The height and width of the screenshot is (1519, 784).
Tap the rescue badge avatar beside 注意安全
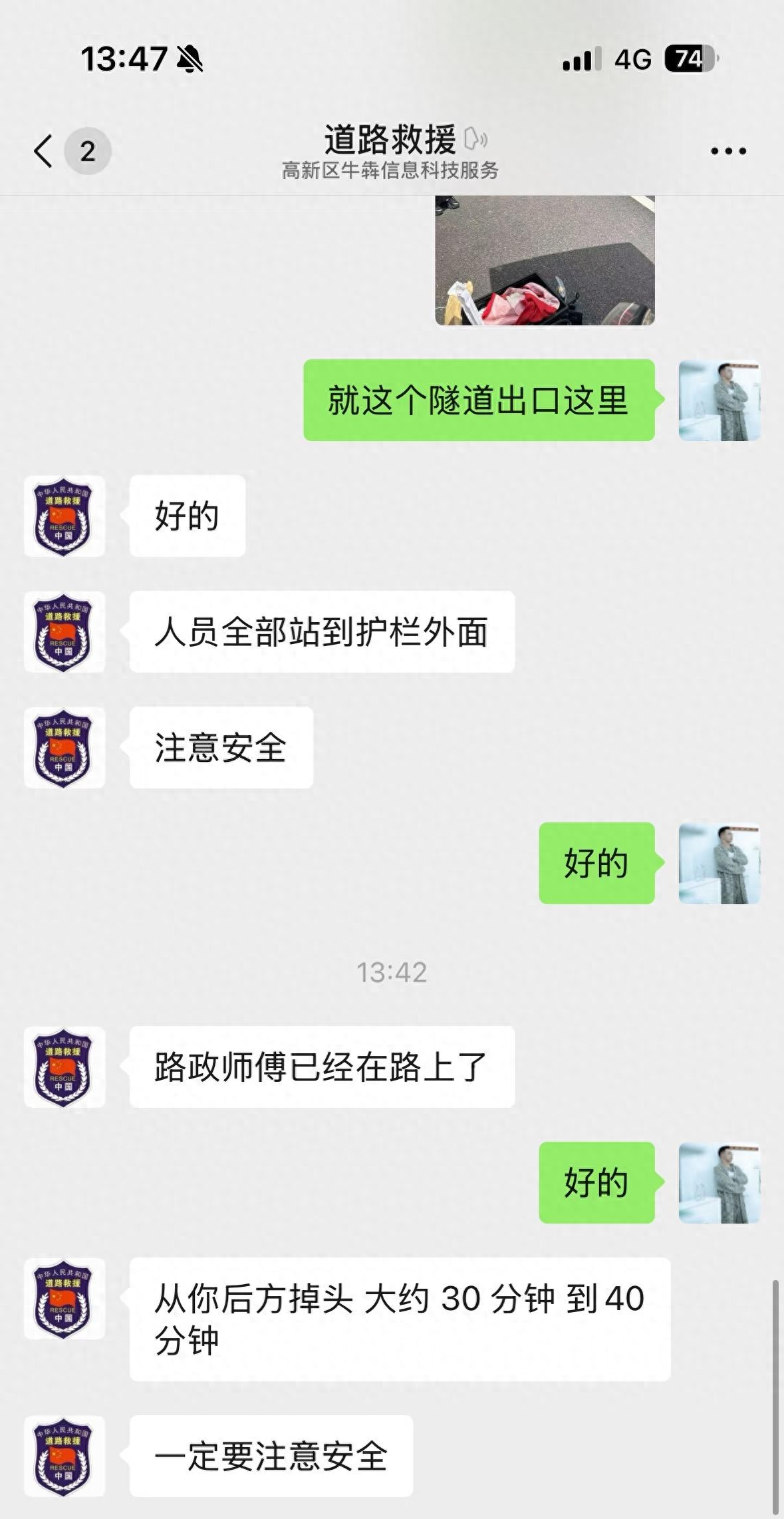pyautogui.click(x=64, y=748)
